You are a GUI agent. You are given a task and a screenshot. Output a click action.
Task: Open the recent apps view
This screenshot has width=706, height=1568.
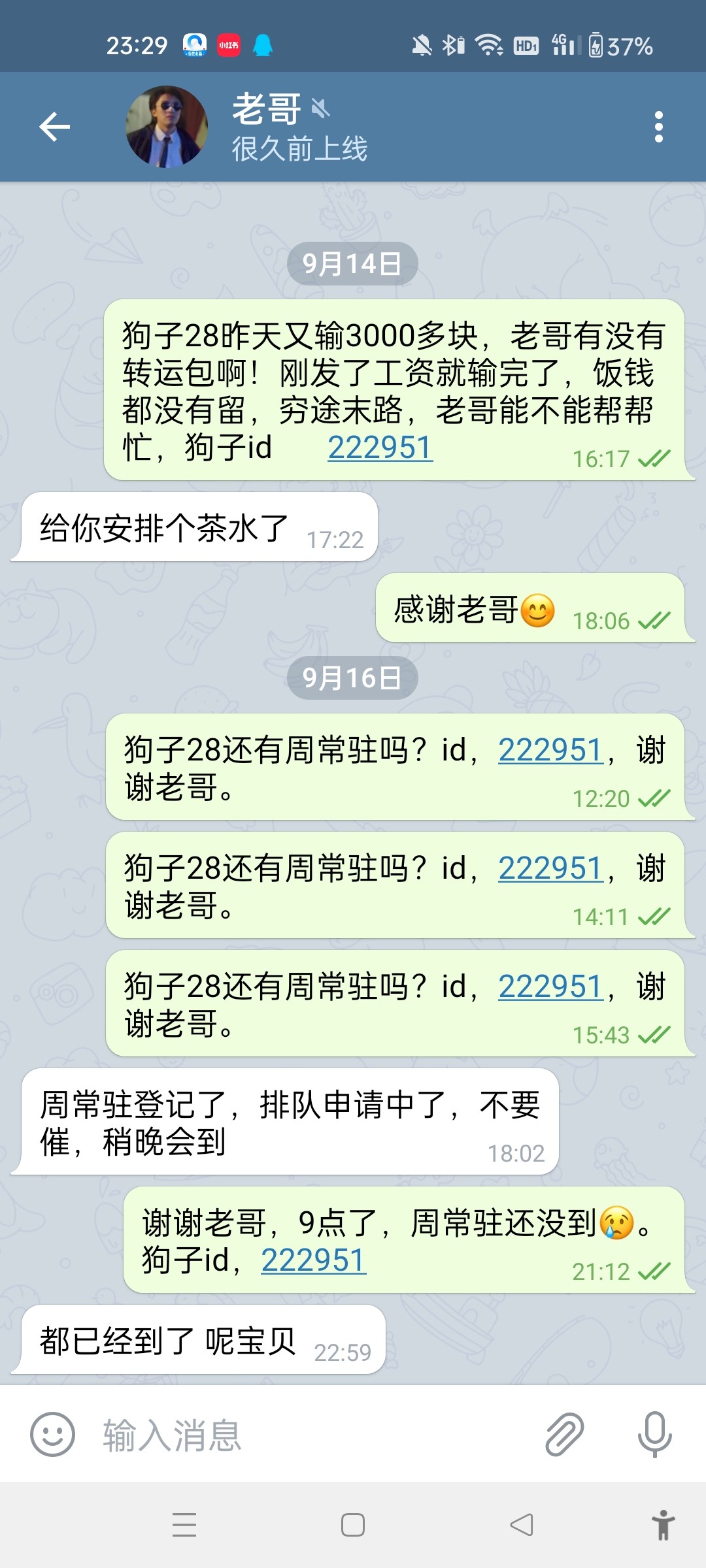coord(184,1526)
